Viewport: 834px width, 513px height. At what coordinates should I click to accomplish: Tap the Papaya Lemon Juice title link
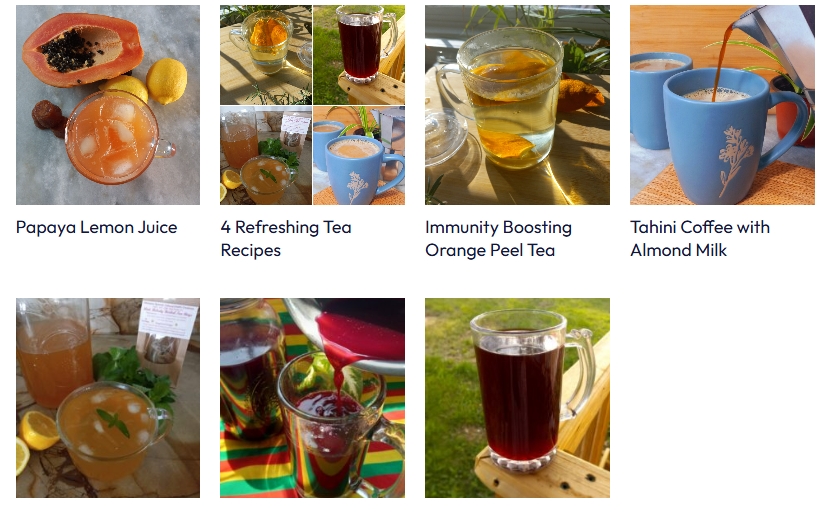(x=96, y=227)
